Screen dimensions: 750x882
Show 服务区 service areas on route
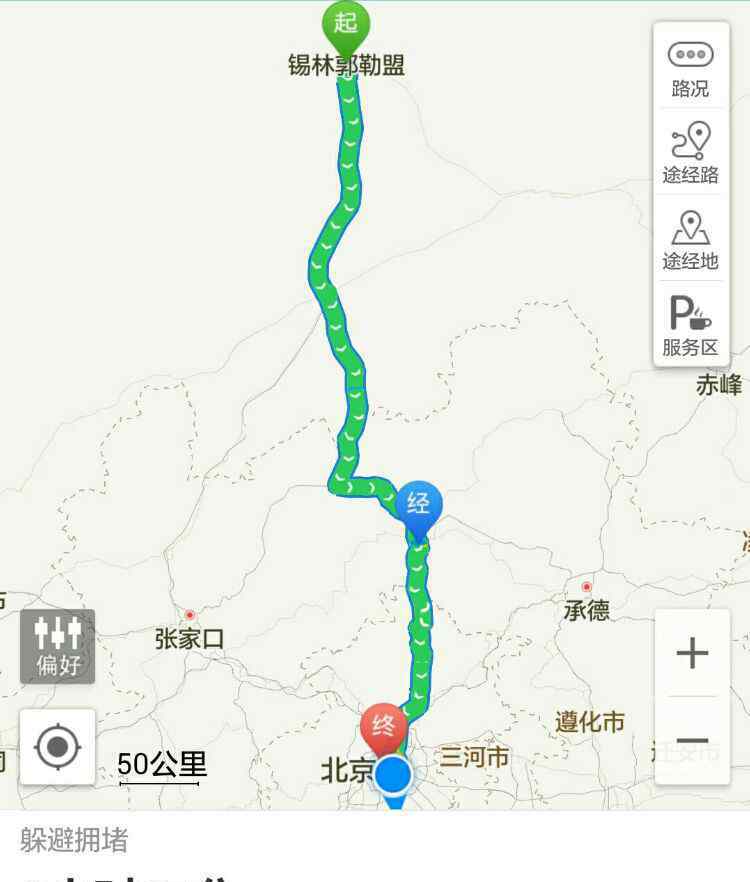point(690,326)
